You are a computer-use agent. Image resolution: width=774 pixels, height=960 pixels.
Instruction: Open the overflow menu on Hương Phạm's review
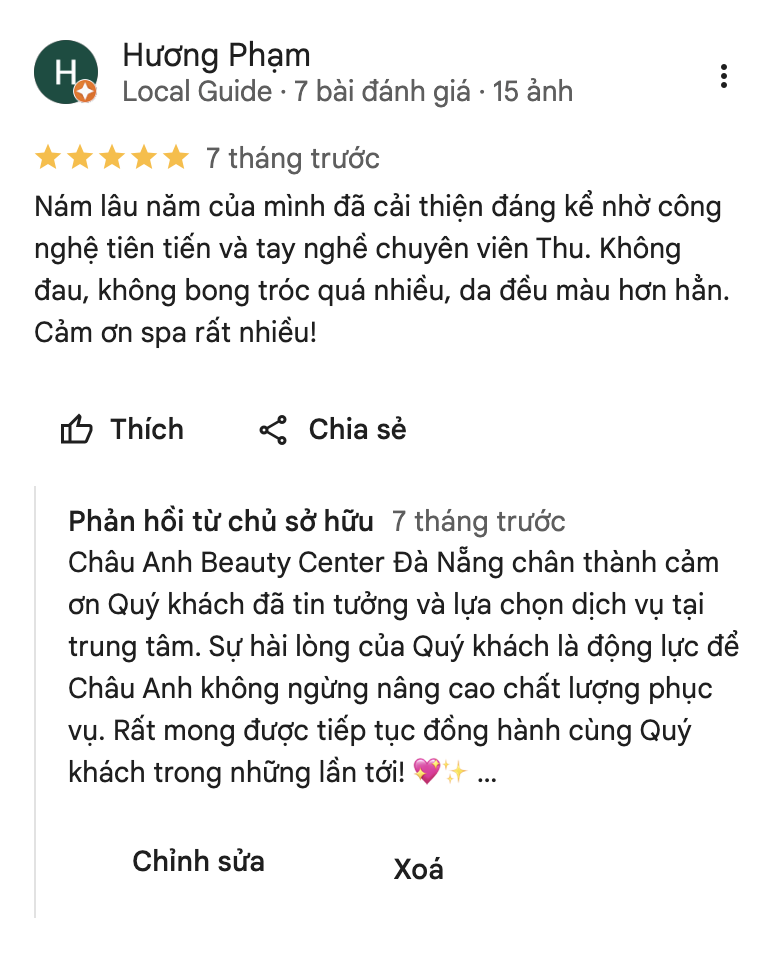724,76
